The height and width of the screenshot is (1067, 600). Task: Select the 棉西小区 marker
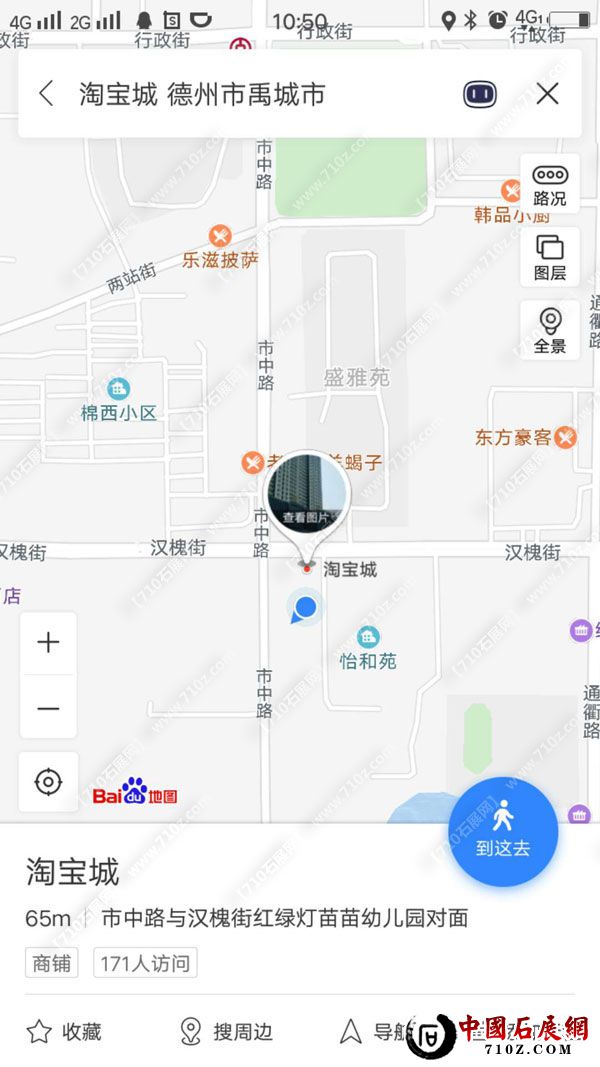118,389
